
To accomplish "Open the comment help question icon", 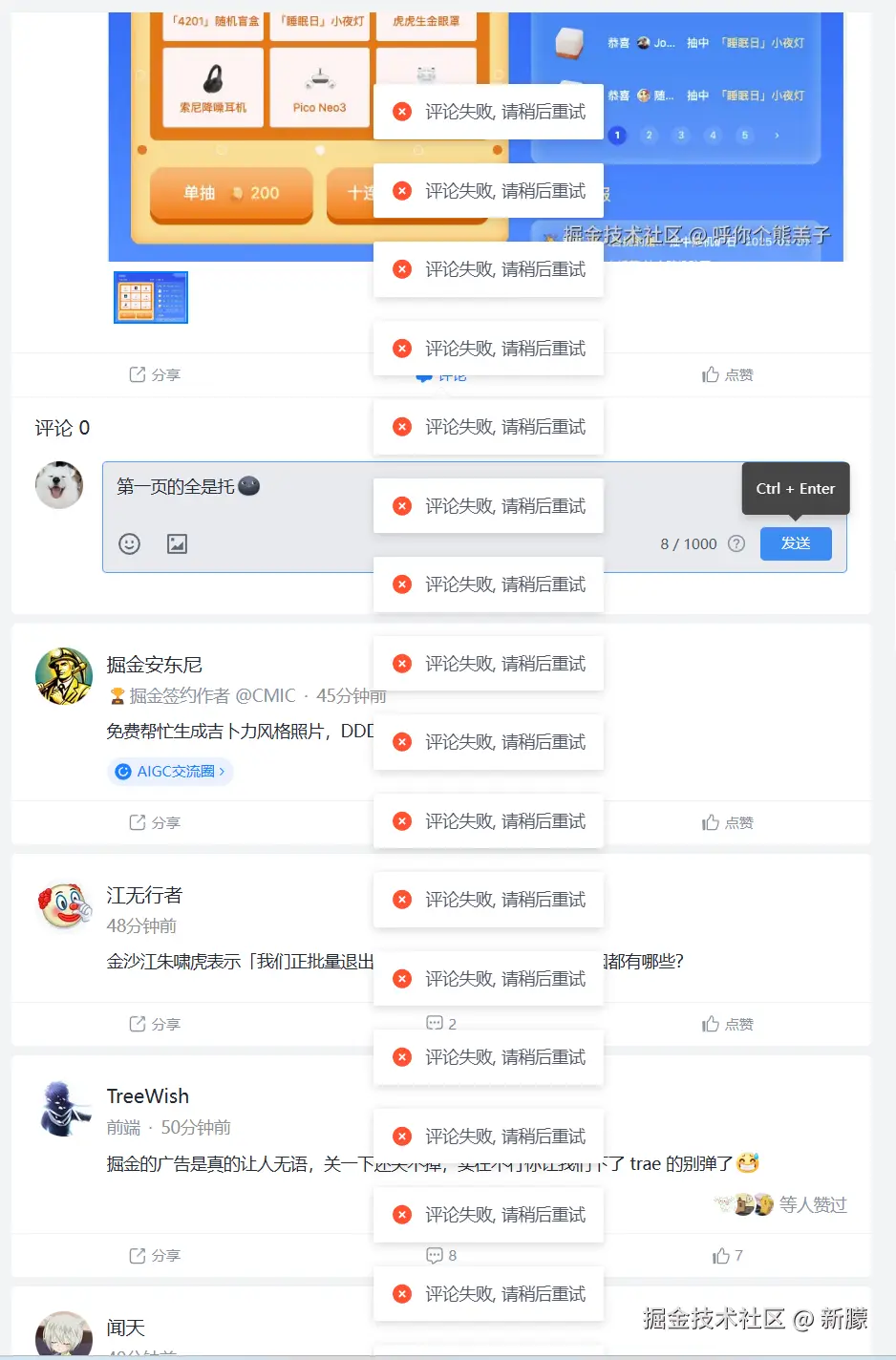I will [x=736, y=543].
